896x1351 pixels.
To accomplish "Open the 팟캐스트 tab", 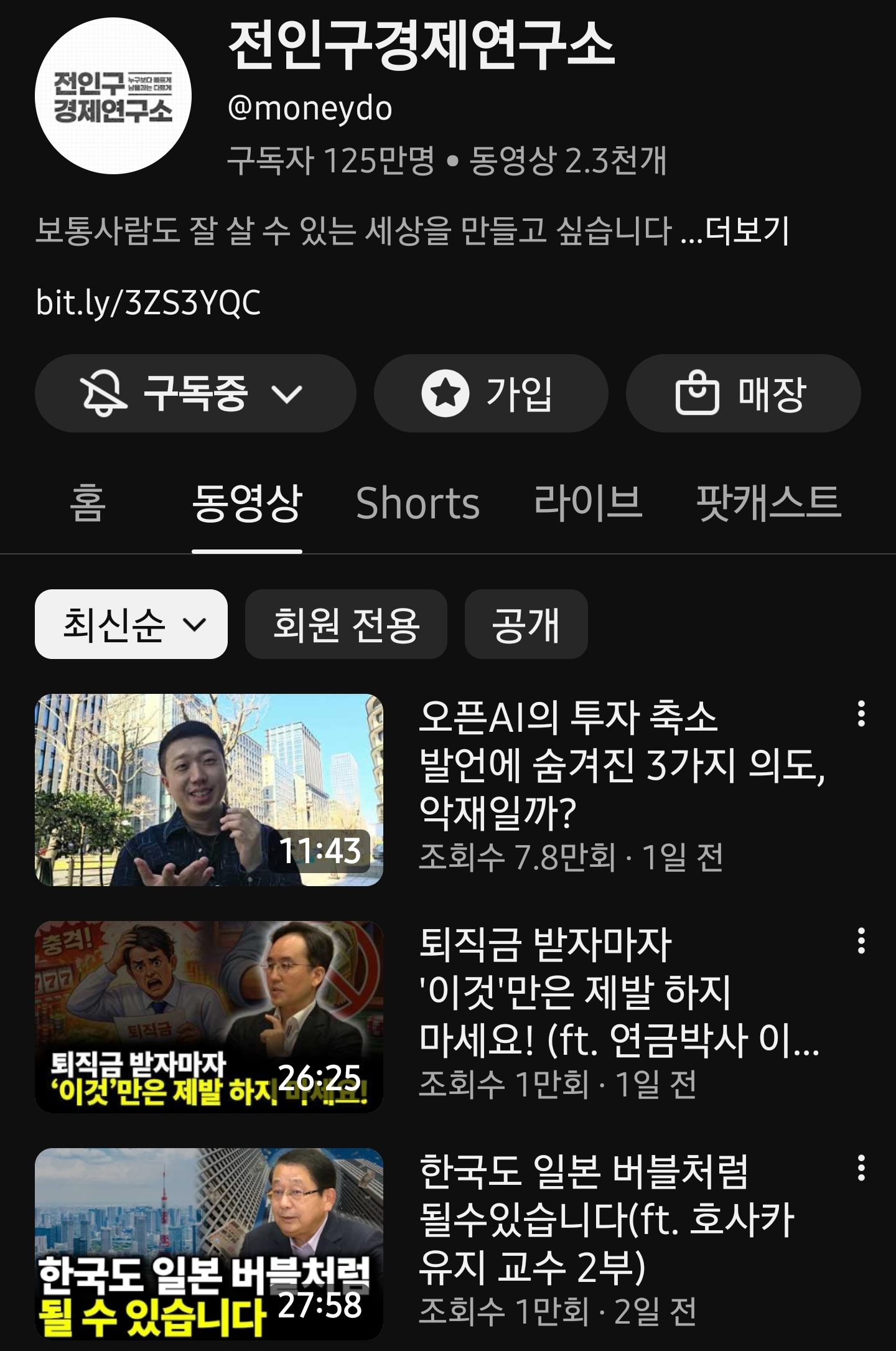I will point(768,503).
